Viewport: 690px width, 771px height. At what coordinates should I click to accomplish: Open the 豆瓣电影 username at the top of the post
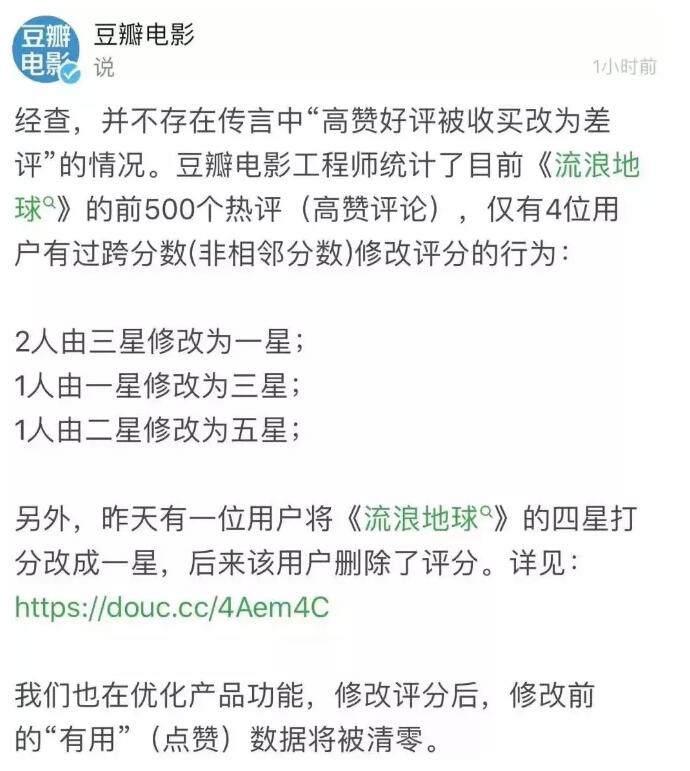[143, 36]
